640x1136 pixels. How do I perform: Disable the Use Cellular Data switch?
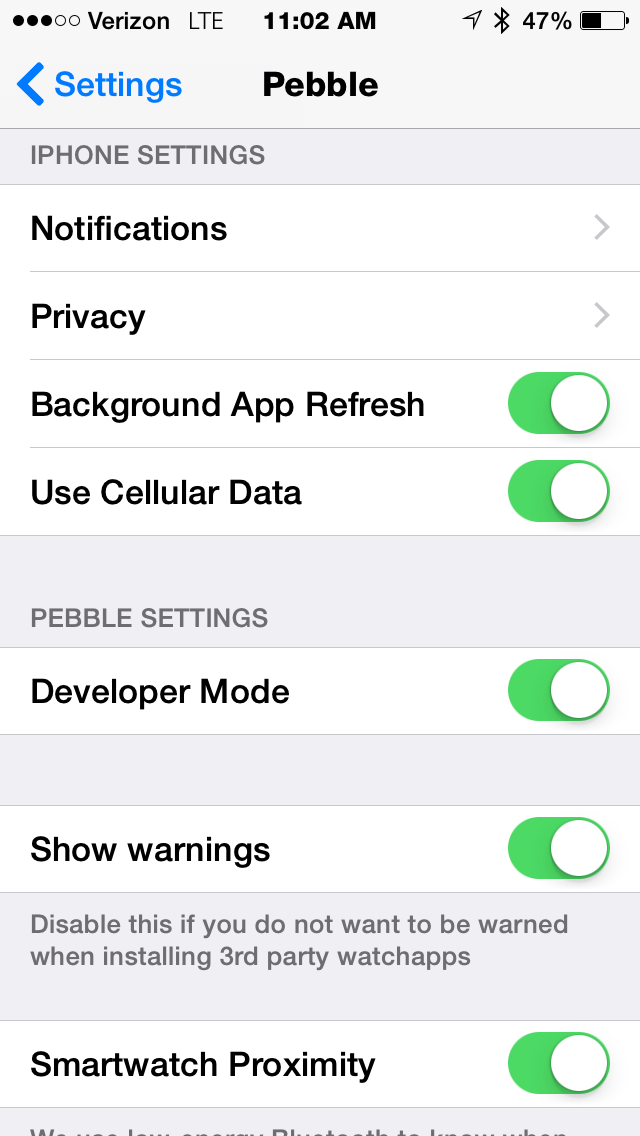tap(559, 492)
